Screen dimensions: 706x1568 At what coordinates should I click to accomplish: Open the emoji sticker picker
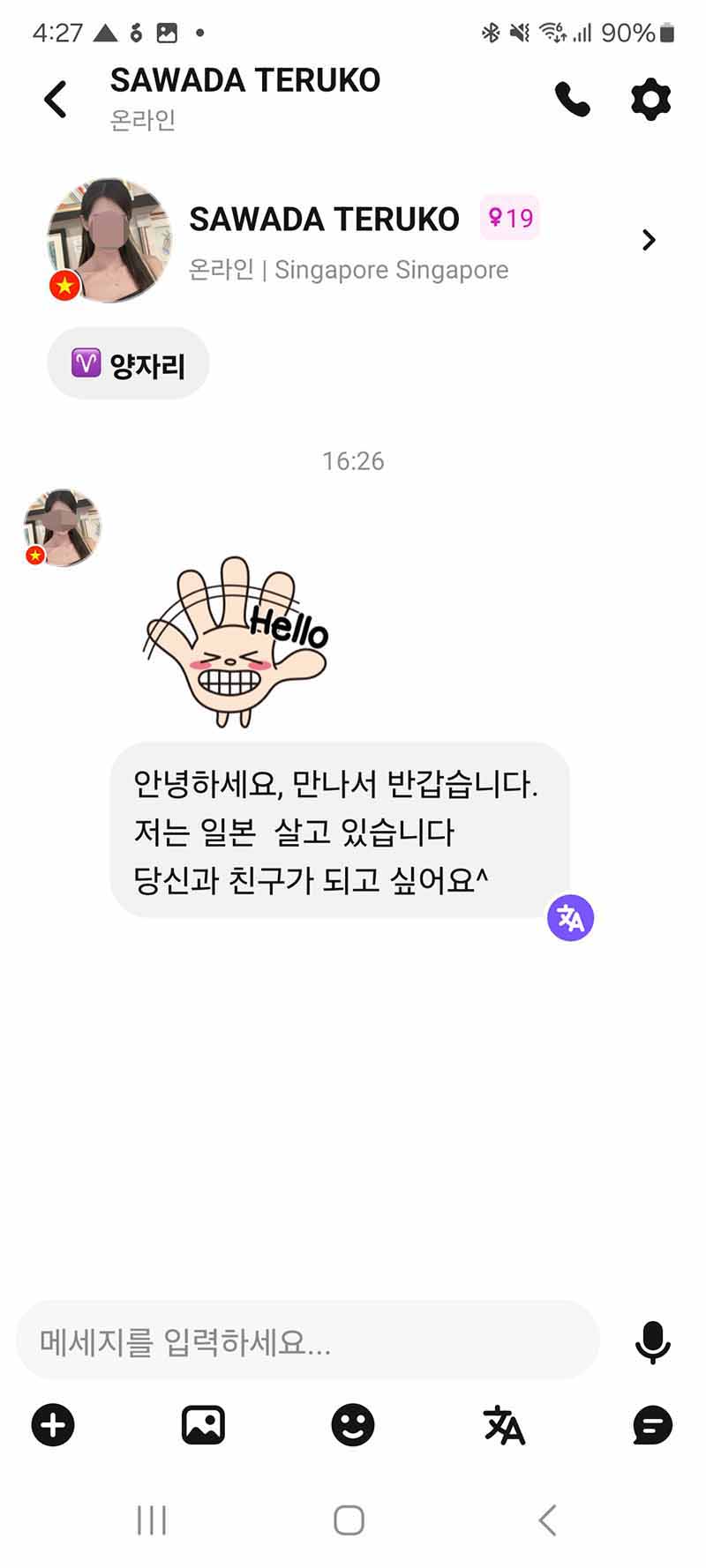pyautogui.click(x=353, y=1425)
